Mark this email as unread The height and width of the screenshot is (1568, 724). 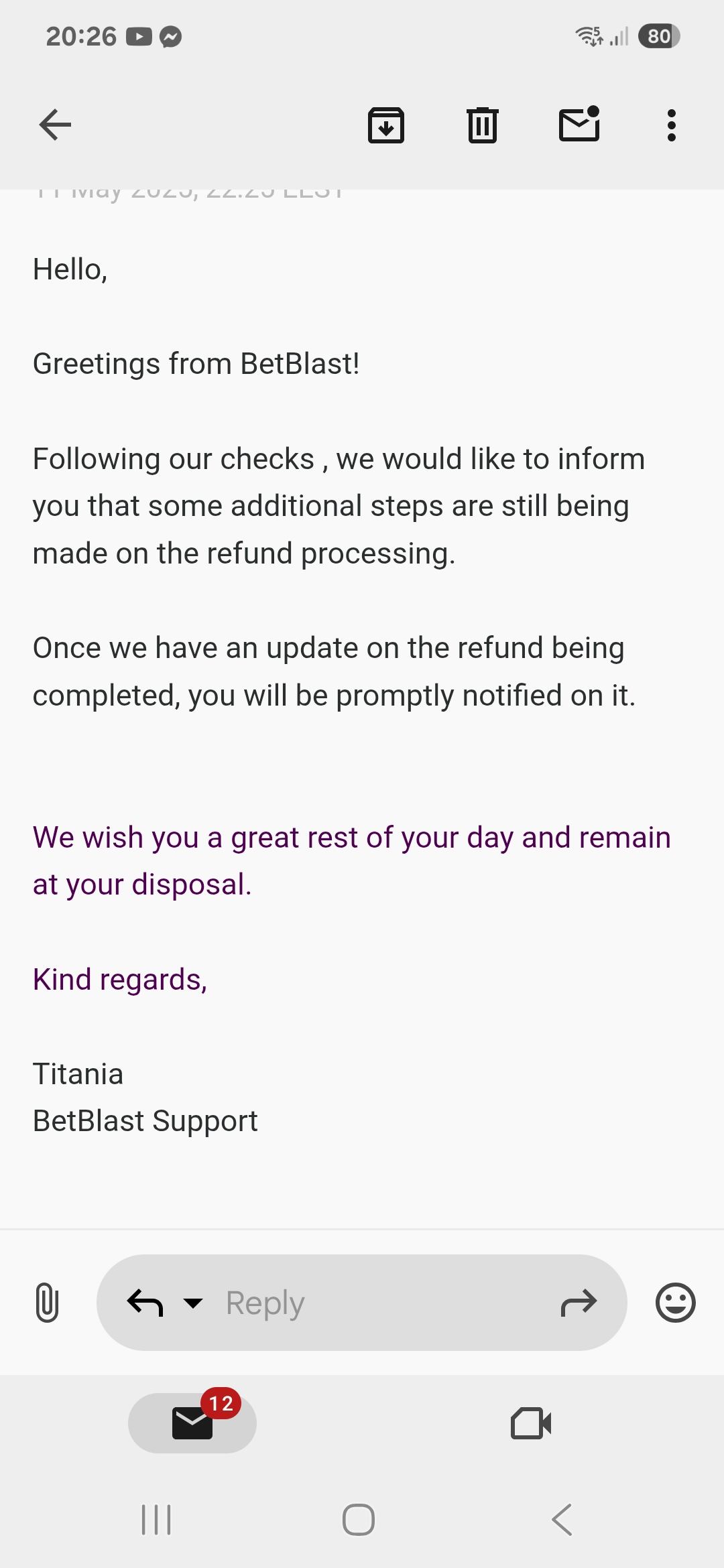pyautogui.click(x=579, y=125)
